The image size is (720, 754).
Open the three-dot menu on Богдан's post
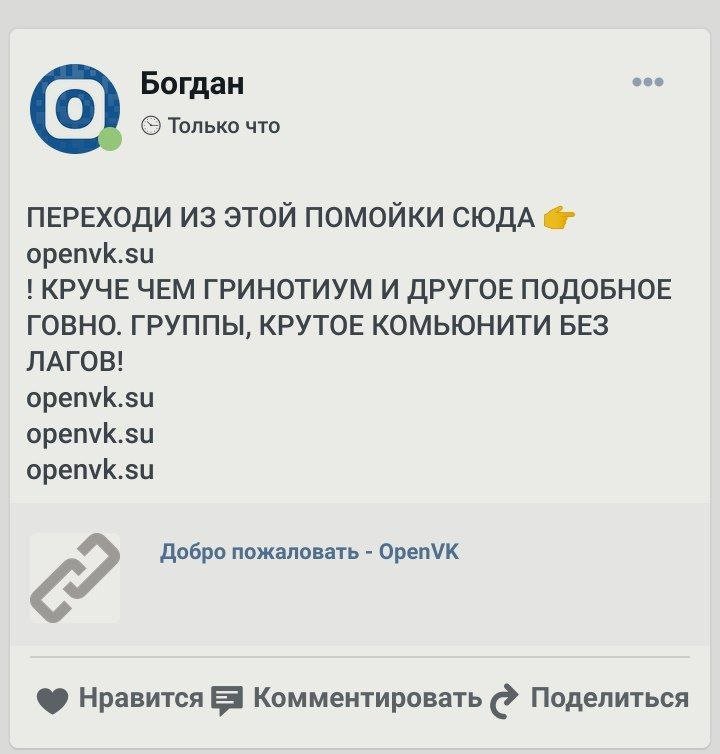(648, 83)
